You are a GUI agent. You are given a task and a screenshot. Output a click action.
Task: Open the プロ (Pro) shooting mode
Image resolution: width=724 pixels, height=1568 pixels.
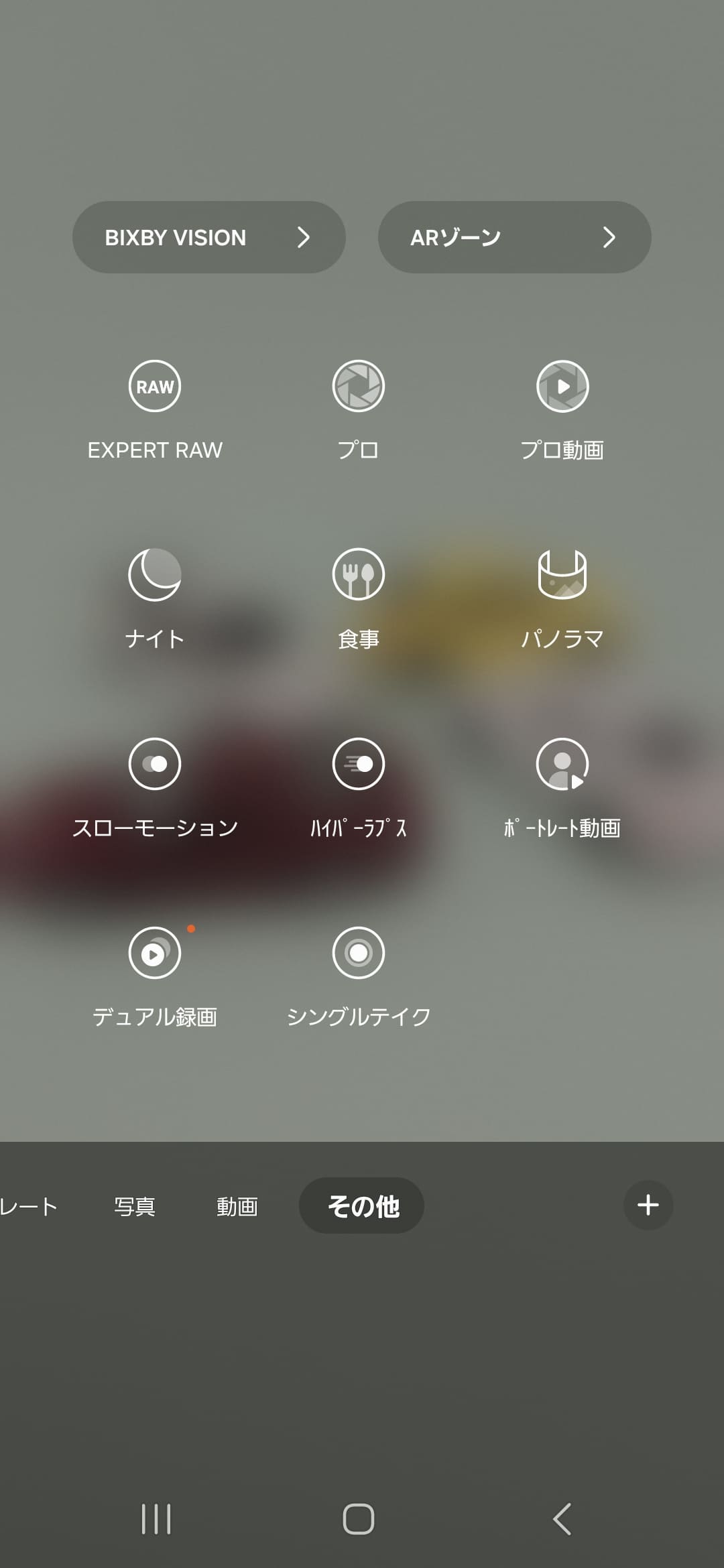(x=358, y=409)
